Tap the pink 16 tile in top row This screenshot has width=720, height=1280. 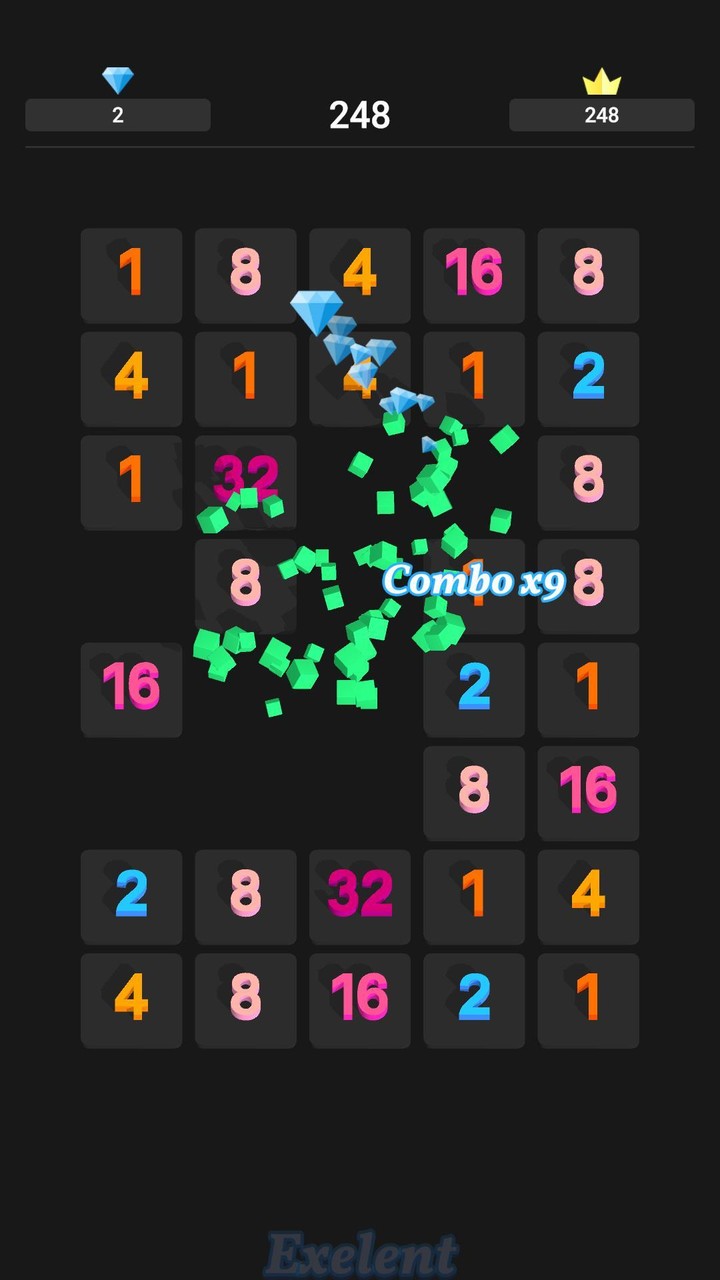coord(473,275)
